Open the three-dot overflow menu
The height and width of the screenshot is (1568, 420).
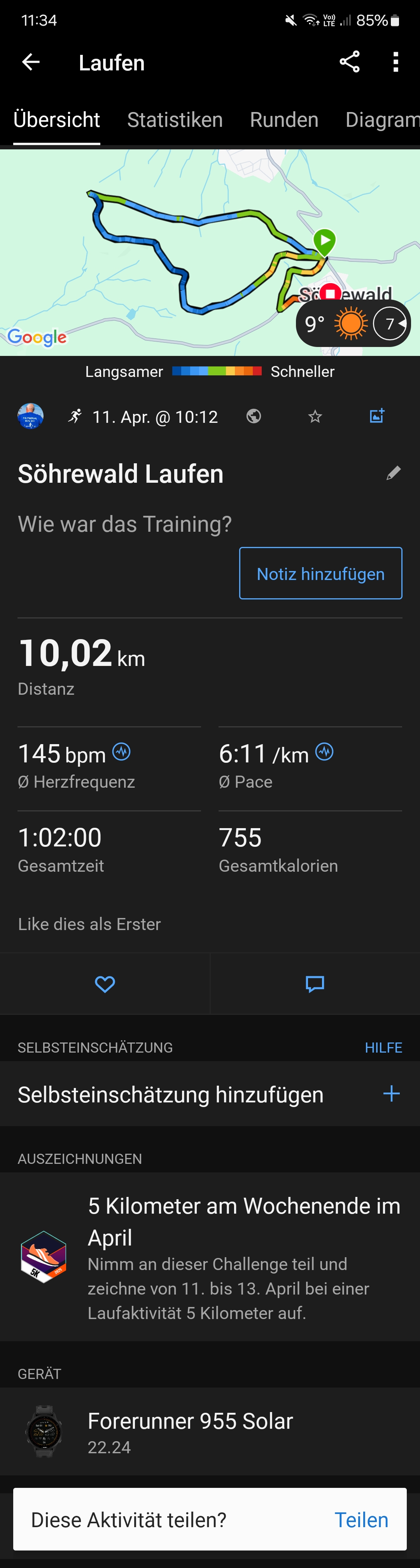tap(395, 62)
